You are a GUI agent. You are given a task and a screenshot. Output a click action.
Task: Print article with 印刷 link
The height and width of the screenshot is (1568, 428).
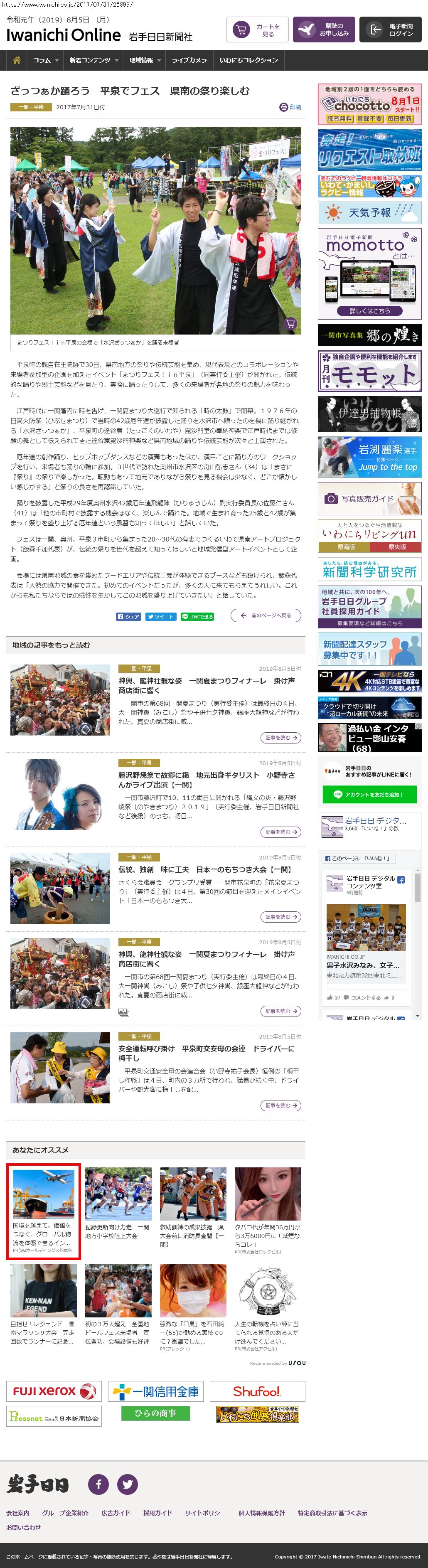[290, 107]
